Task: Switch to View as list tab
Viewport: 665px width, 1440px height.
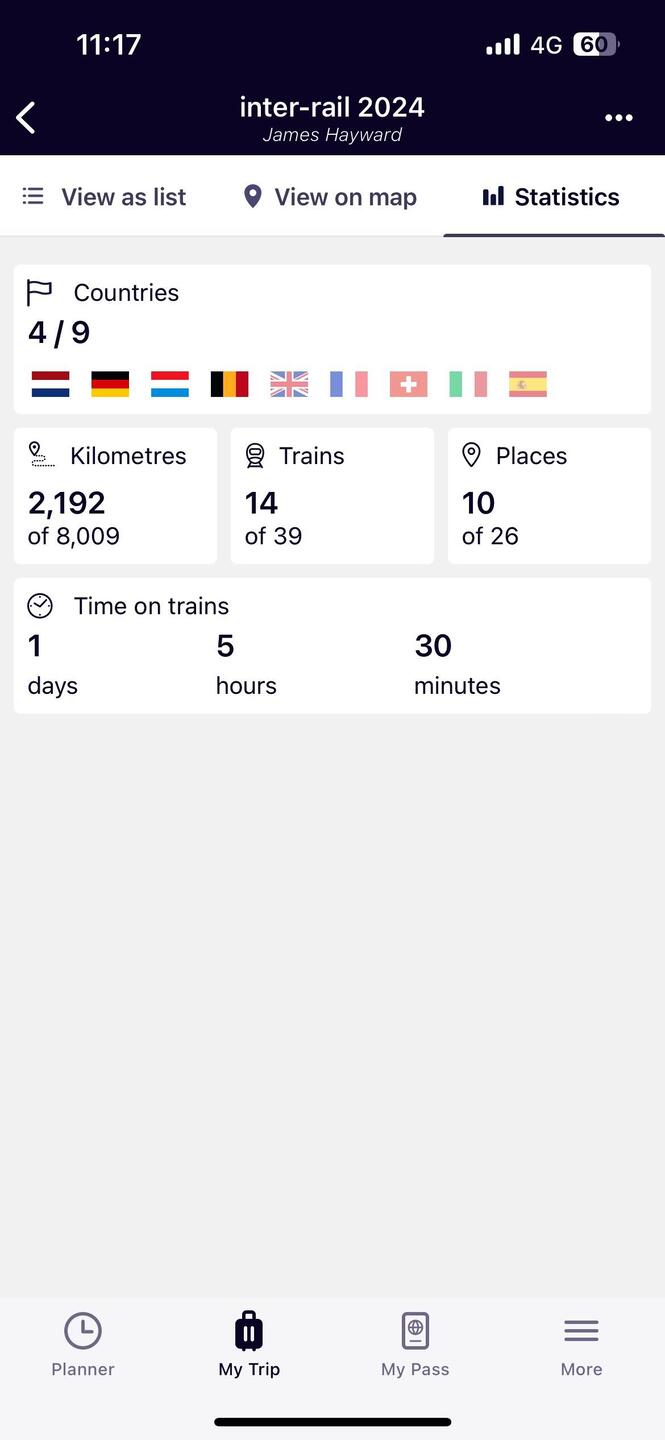Action: pos(104,197)
